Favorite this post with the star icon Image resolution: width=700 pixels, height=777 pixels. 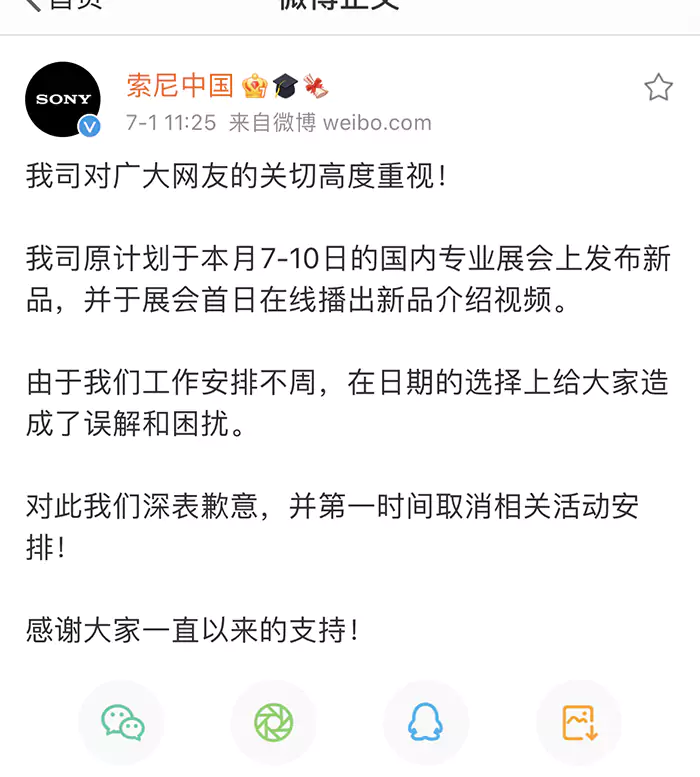(658, 88)
